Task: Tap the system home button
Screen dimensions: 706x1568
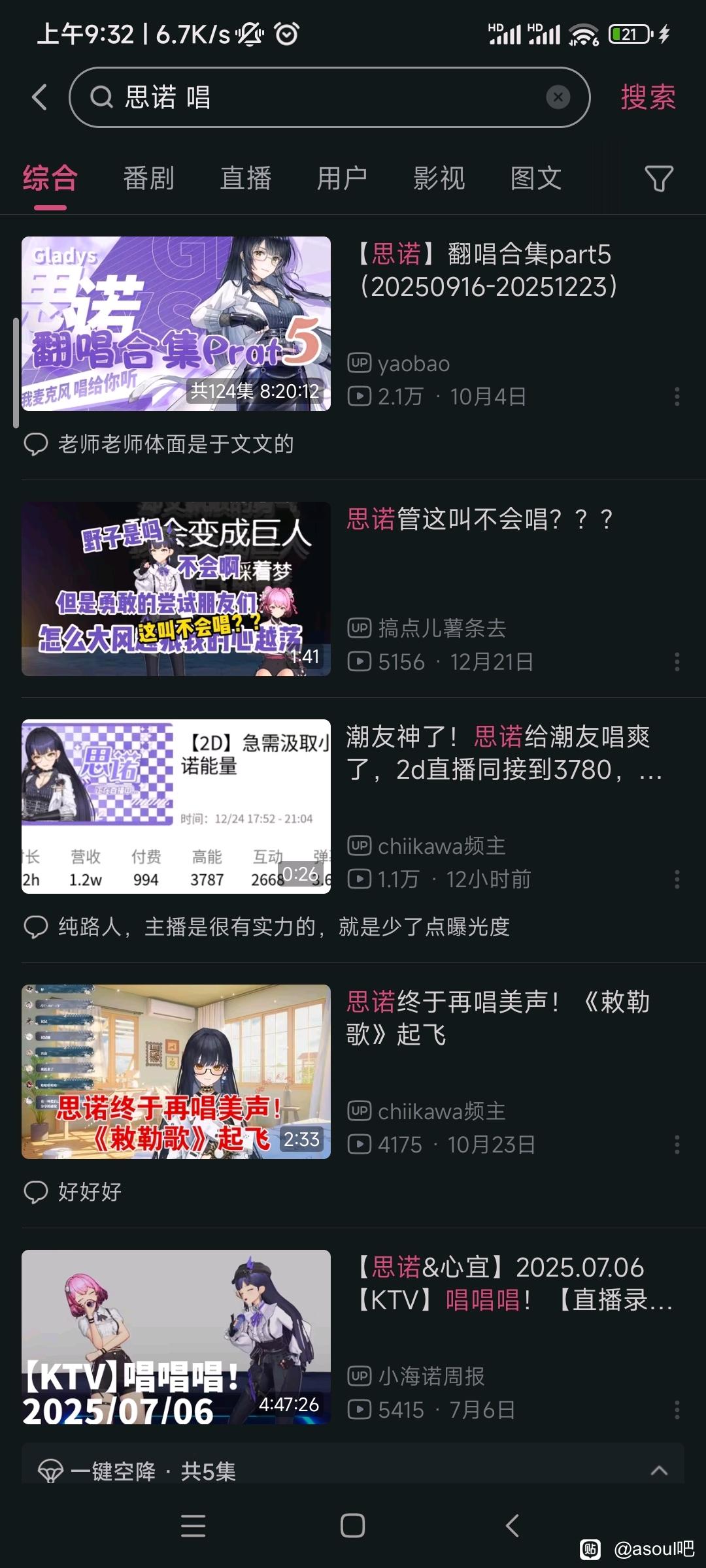Action: 352,1526
